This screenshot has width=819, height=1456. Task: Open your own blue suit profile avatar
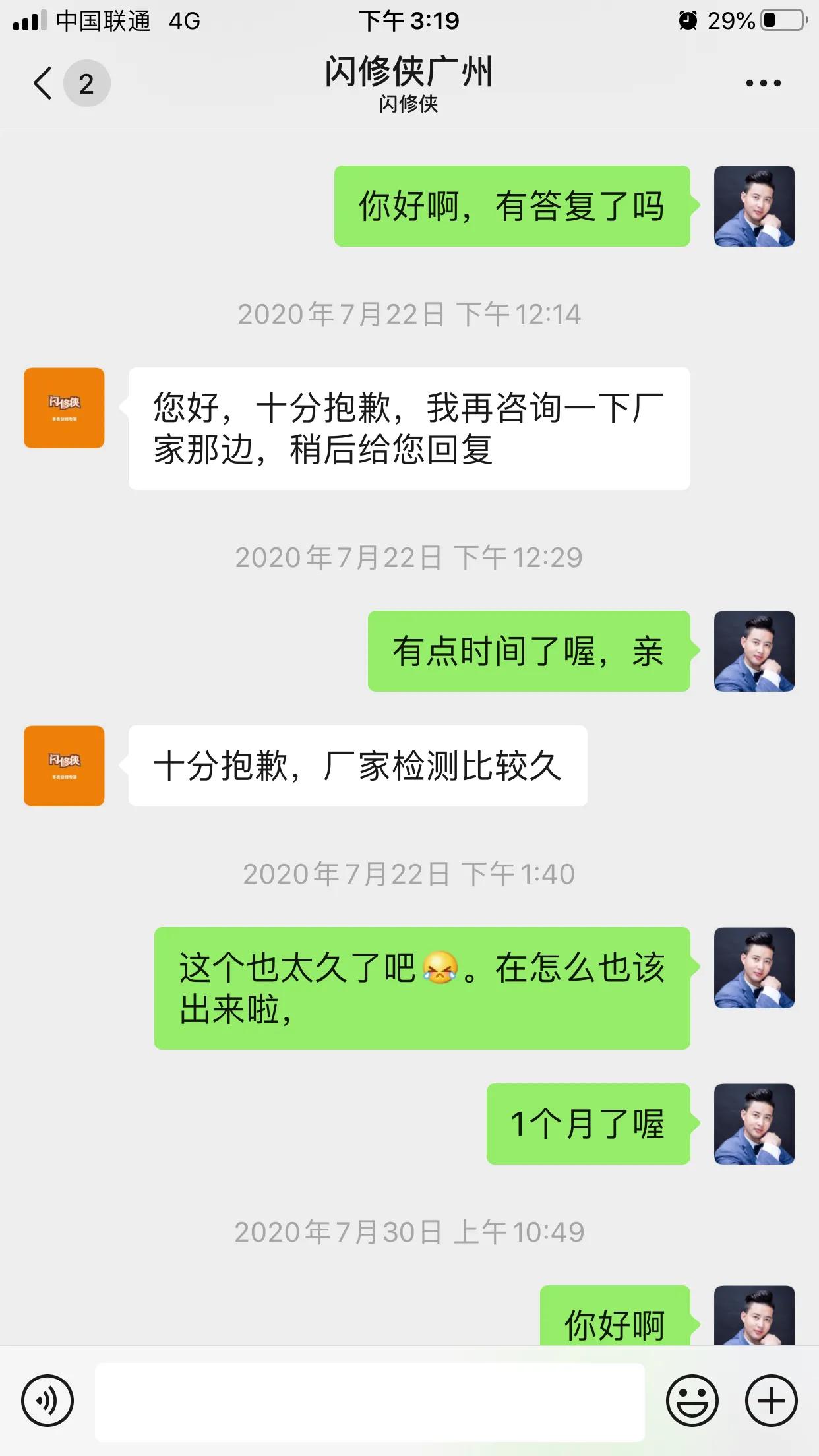click(754, 206)
